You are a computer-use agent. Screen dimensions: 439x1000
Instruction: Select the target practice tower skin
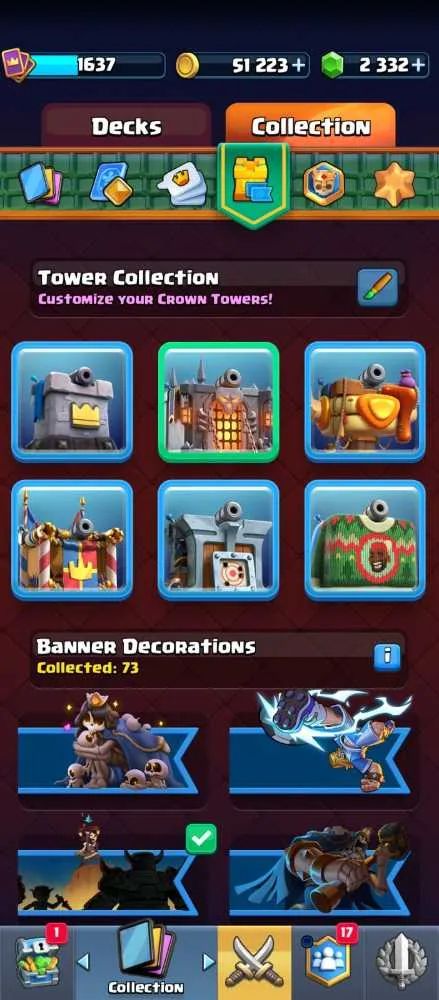pos(219,540)
